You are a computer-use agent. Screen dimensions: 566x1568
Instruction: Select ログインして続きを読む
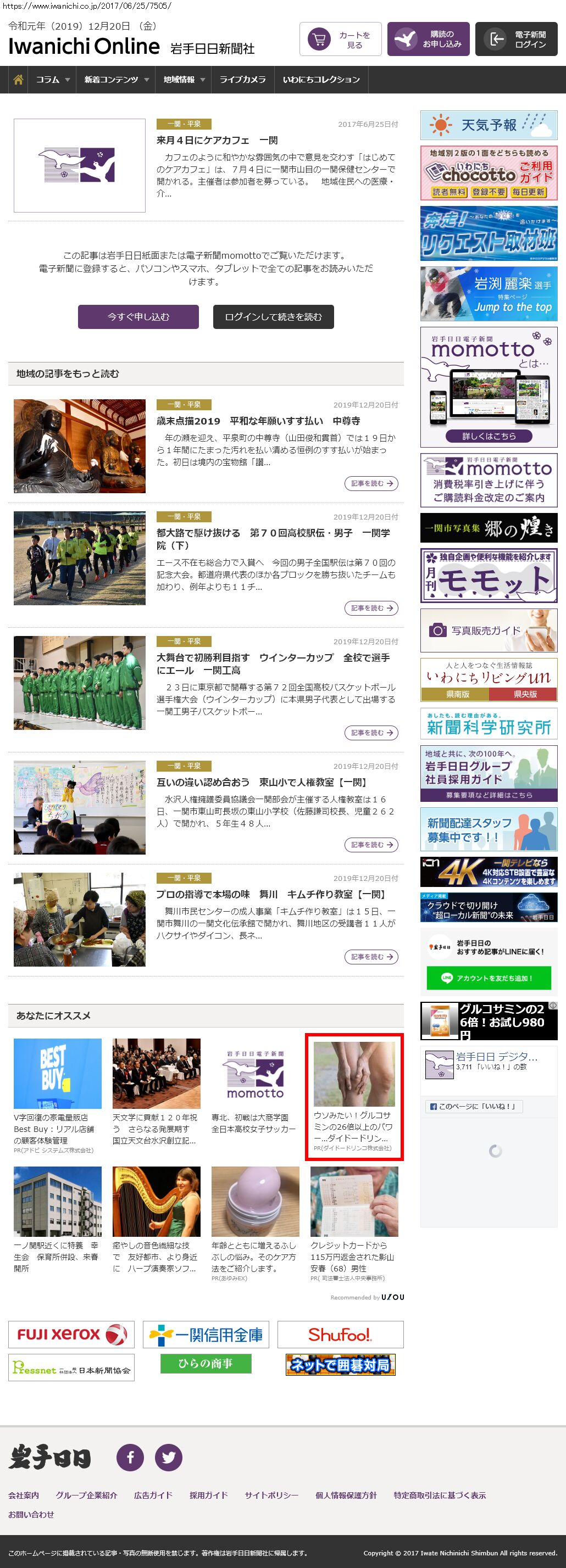point(273,316)
